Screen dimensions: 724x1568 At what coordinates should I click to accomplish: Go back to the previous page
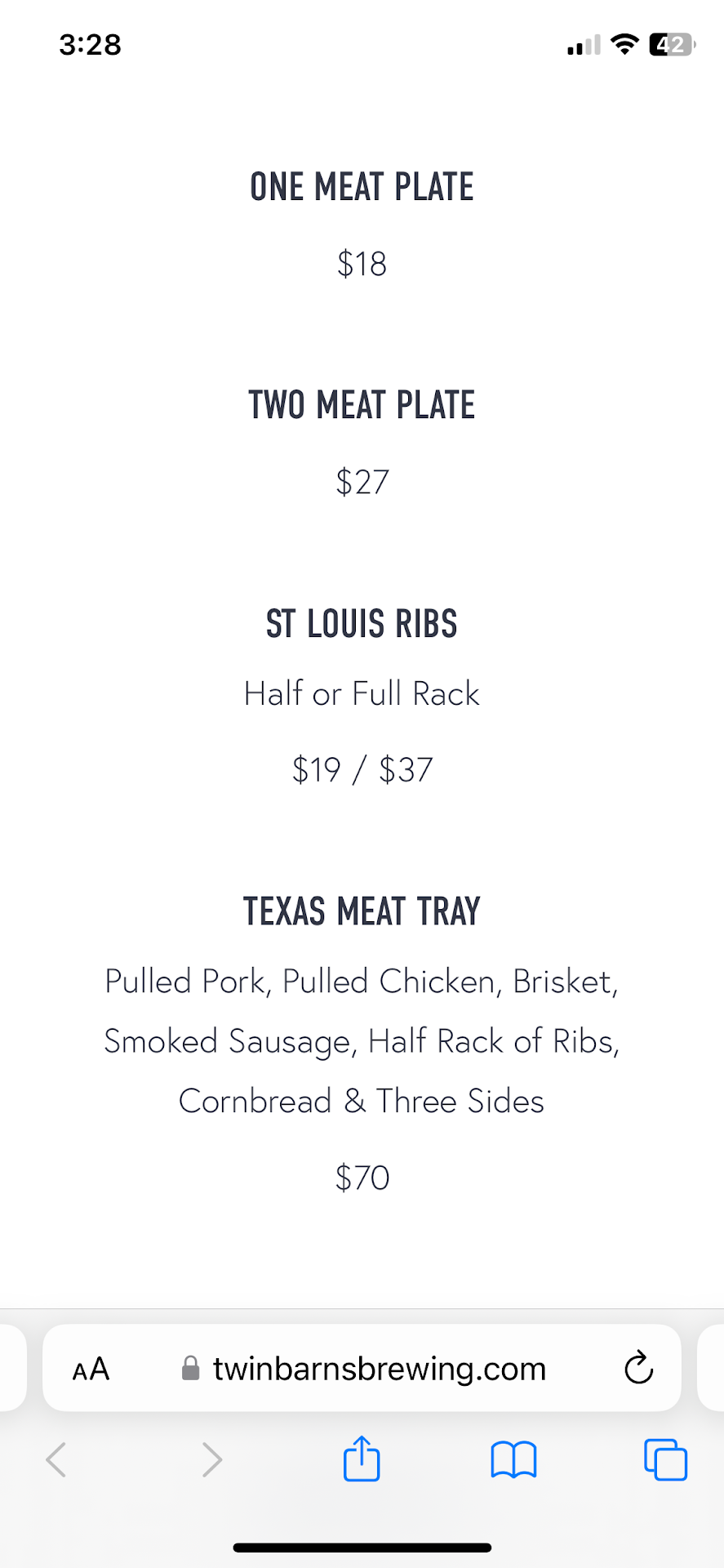pos(56,1459)
